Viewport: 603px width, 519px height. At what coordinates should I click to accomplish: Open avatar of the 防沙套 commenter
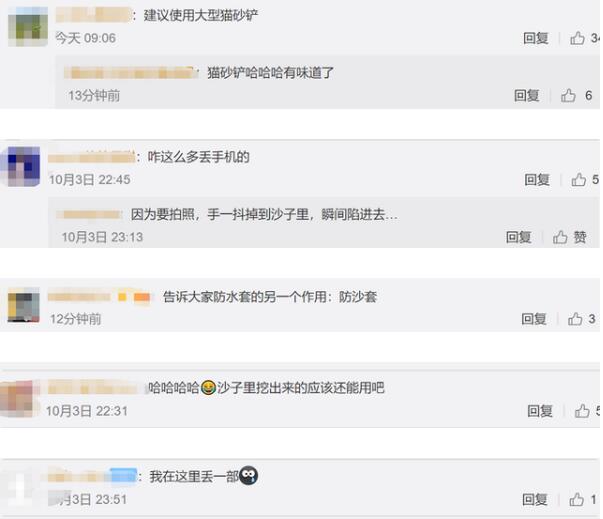point(23,304)
